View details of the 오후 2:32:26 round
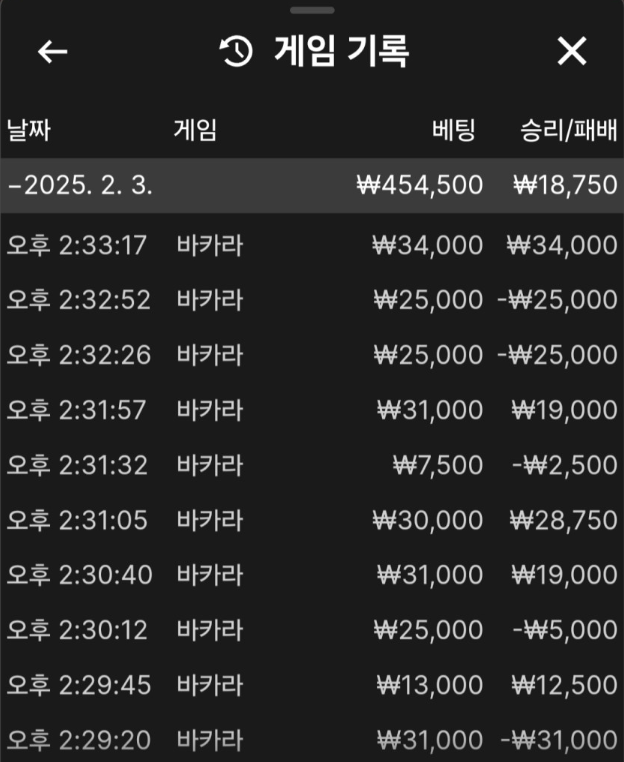 point(311,355)
